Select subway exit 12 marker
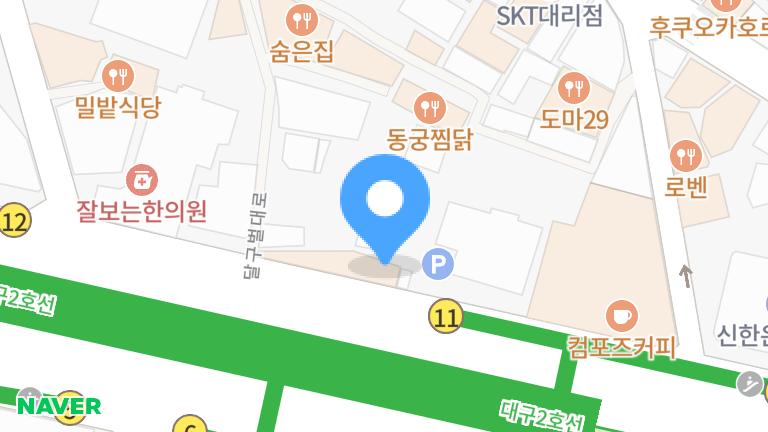The image size is (768, 432). pos(14,220)
